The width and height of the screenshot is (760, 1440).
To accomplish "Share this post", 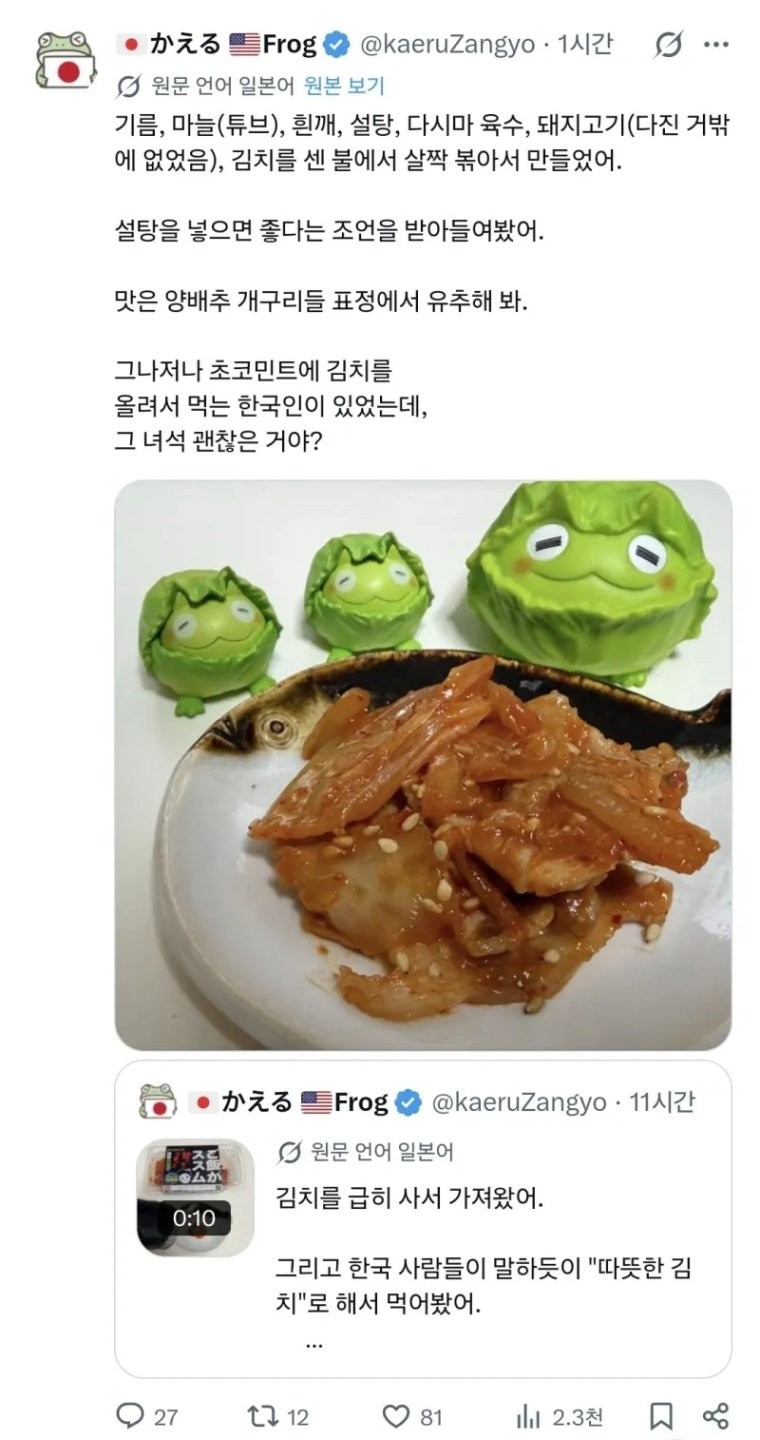I will pos(716,1415).
